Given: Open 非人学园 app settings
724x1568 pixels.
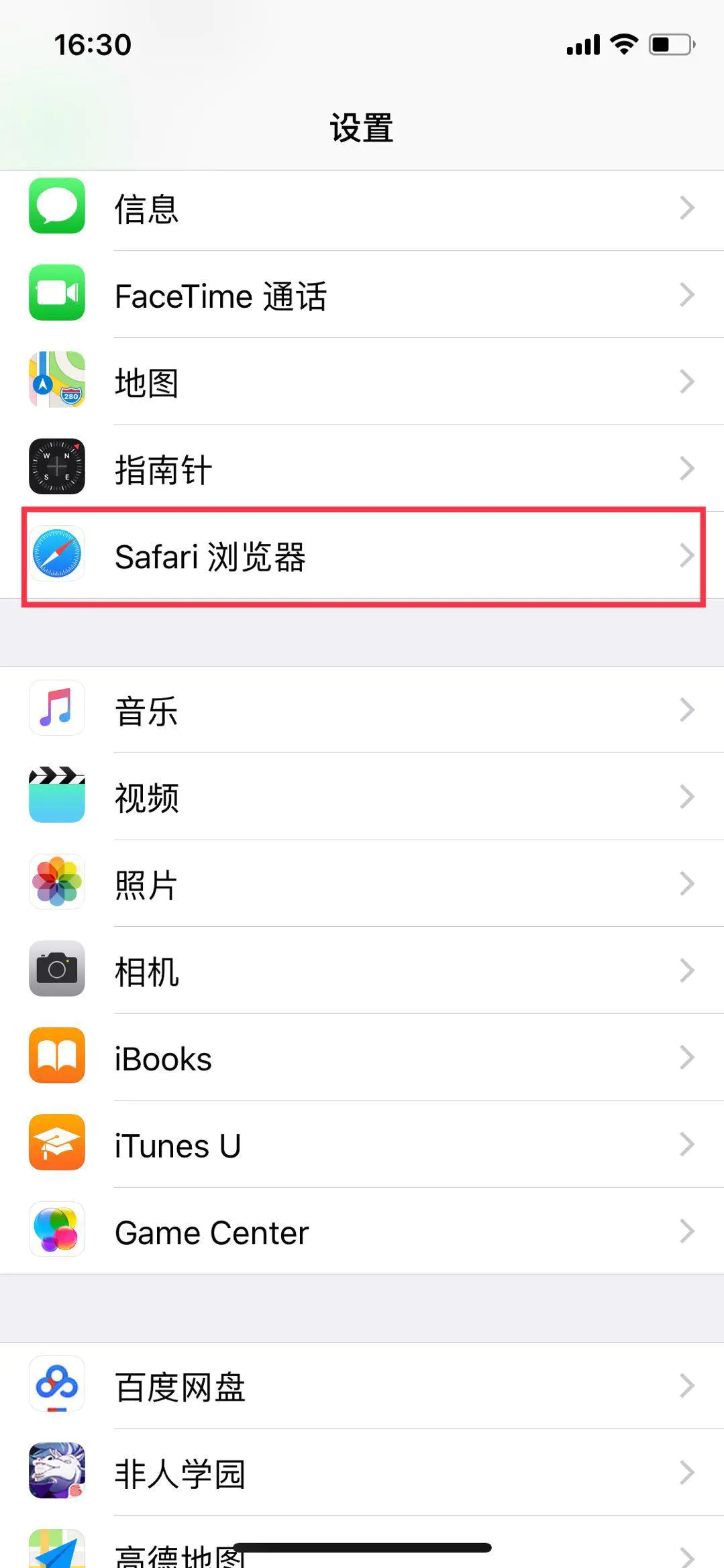Looking at the screenshot, I should click(x=362, y=1473).
